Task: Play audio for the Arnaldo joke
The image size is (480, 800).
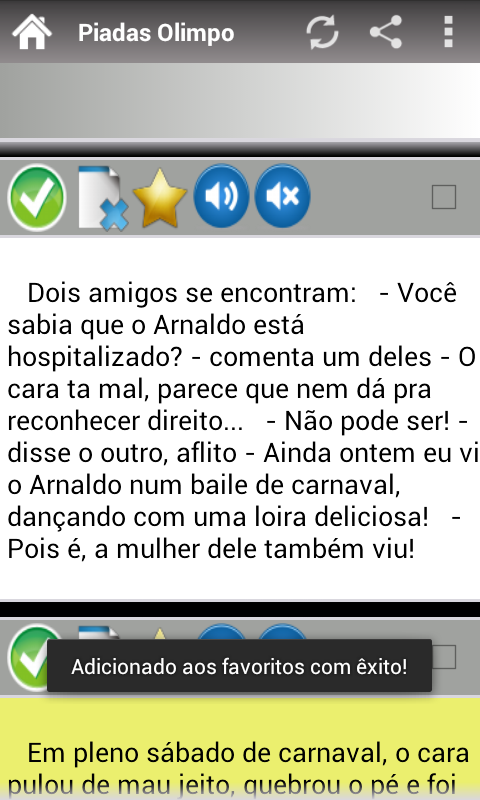Action: click(x=221, y=196)
